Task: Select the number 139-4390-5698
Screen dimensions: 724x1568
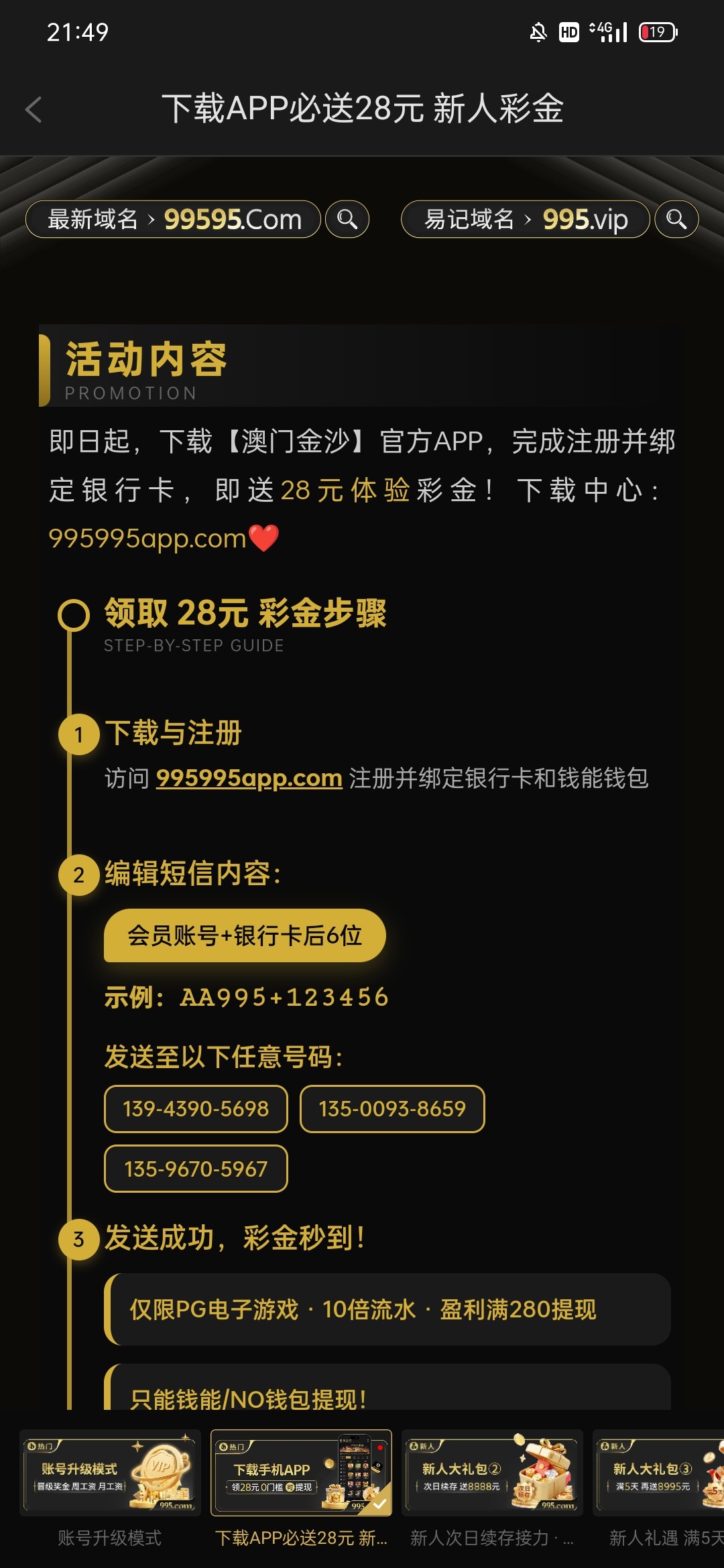Action: click(x=196, y=1109)
